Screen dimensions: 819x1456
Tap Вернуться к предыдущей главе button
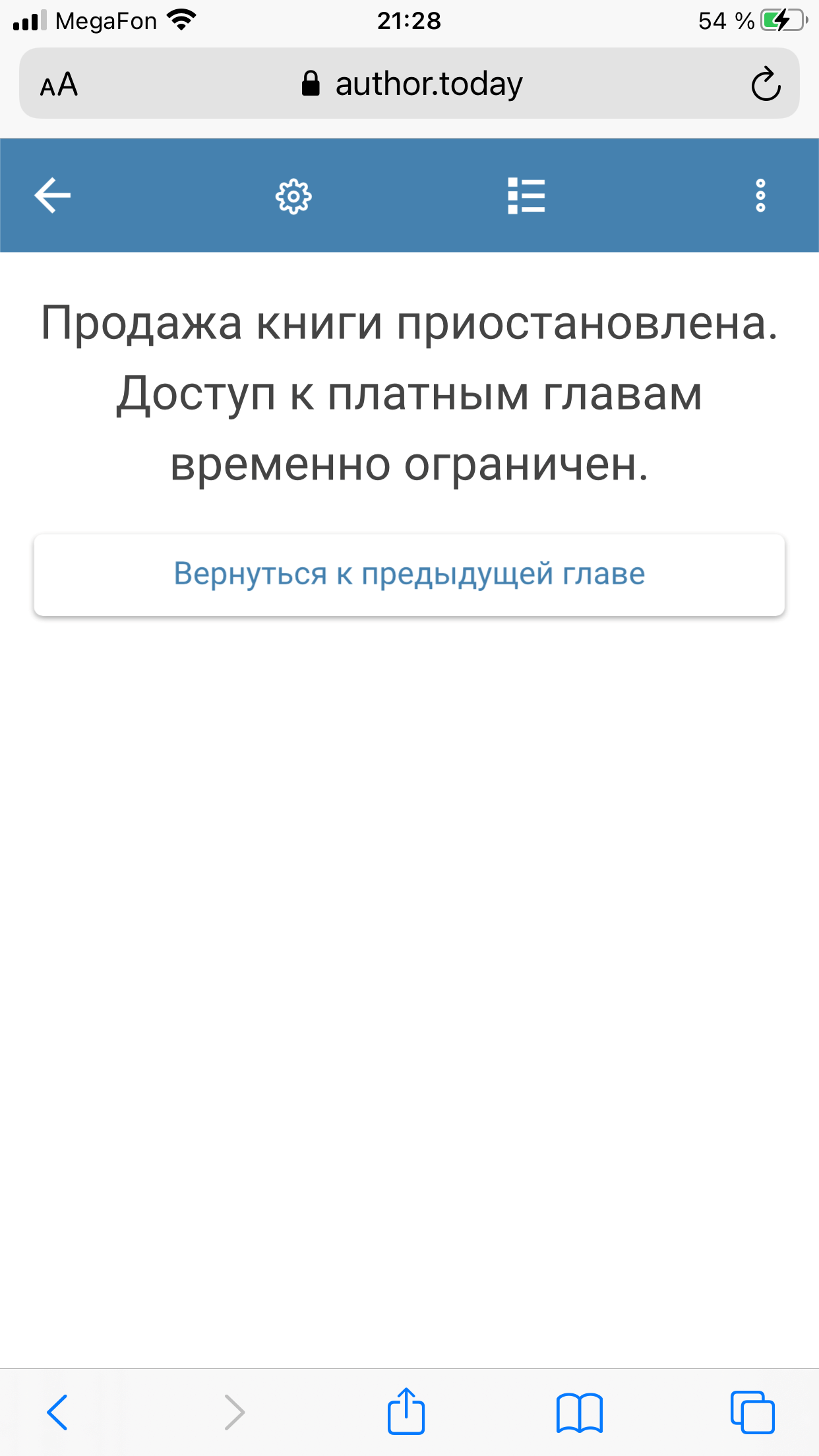409,574
